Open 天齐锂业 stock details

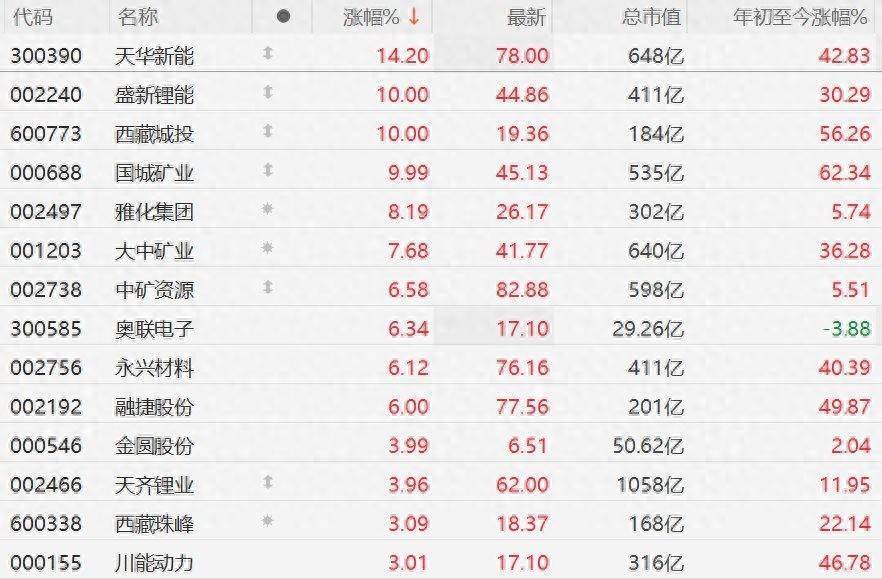click(154, 485)
